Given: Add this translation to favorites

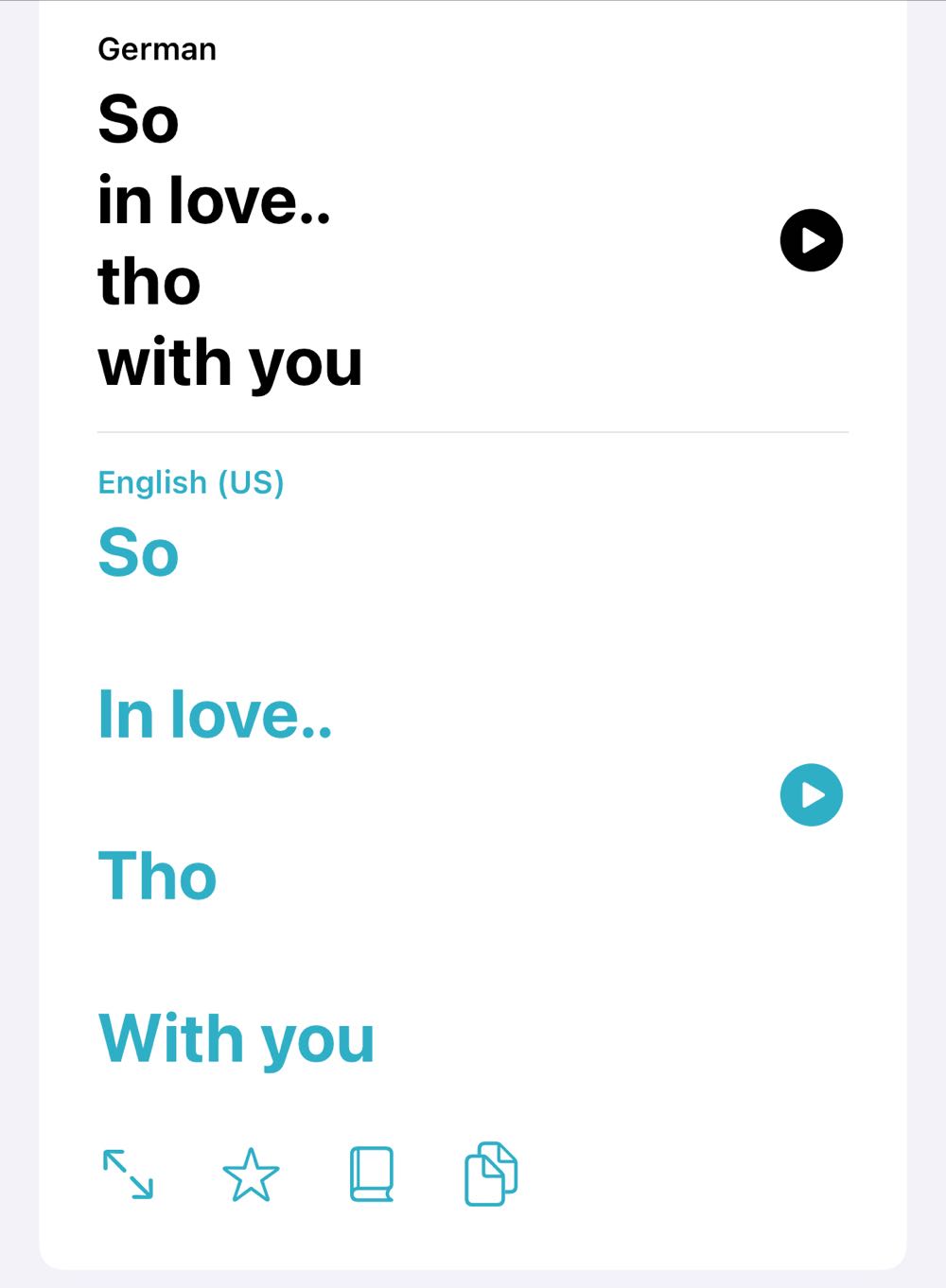Looking at the screenshot, I should click(251, 1175).
